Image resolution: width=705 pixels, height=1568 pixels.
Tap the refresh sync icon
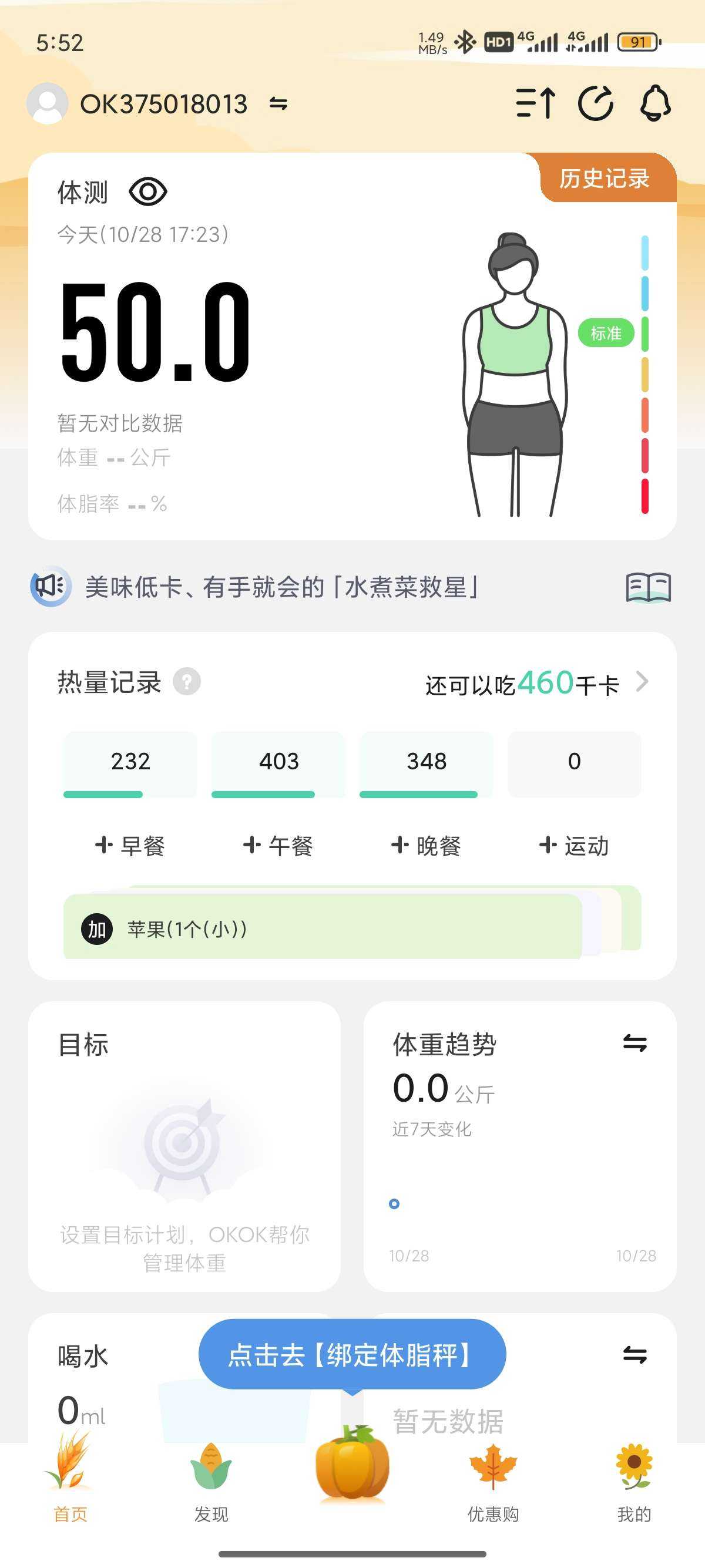595,103
